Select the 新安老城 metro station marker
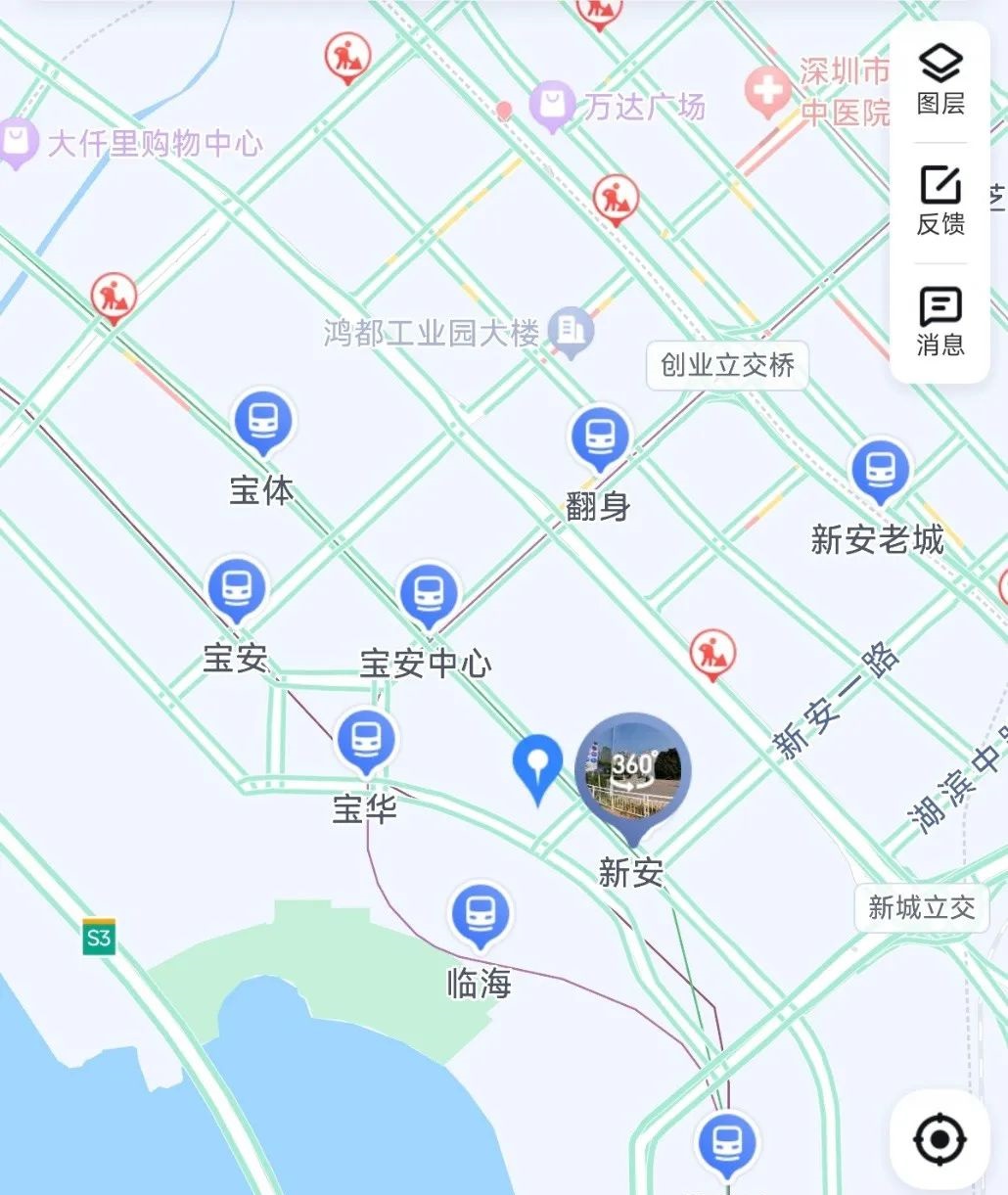The image size is (1008, 1195). (x=880, y=470)
